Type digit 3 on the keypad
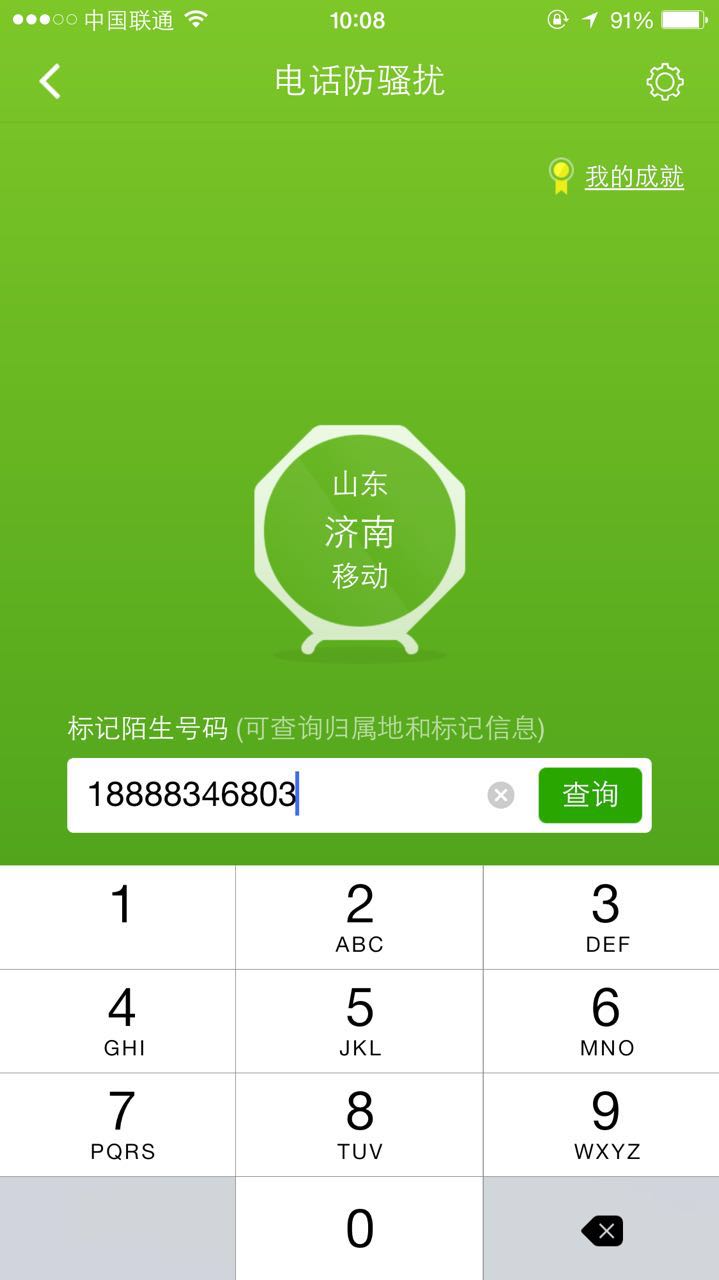The width and height of the screenshot is (719, 1280). pos(602,917)
